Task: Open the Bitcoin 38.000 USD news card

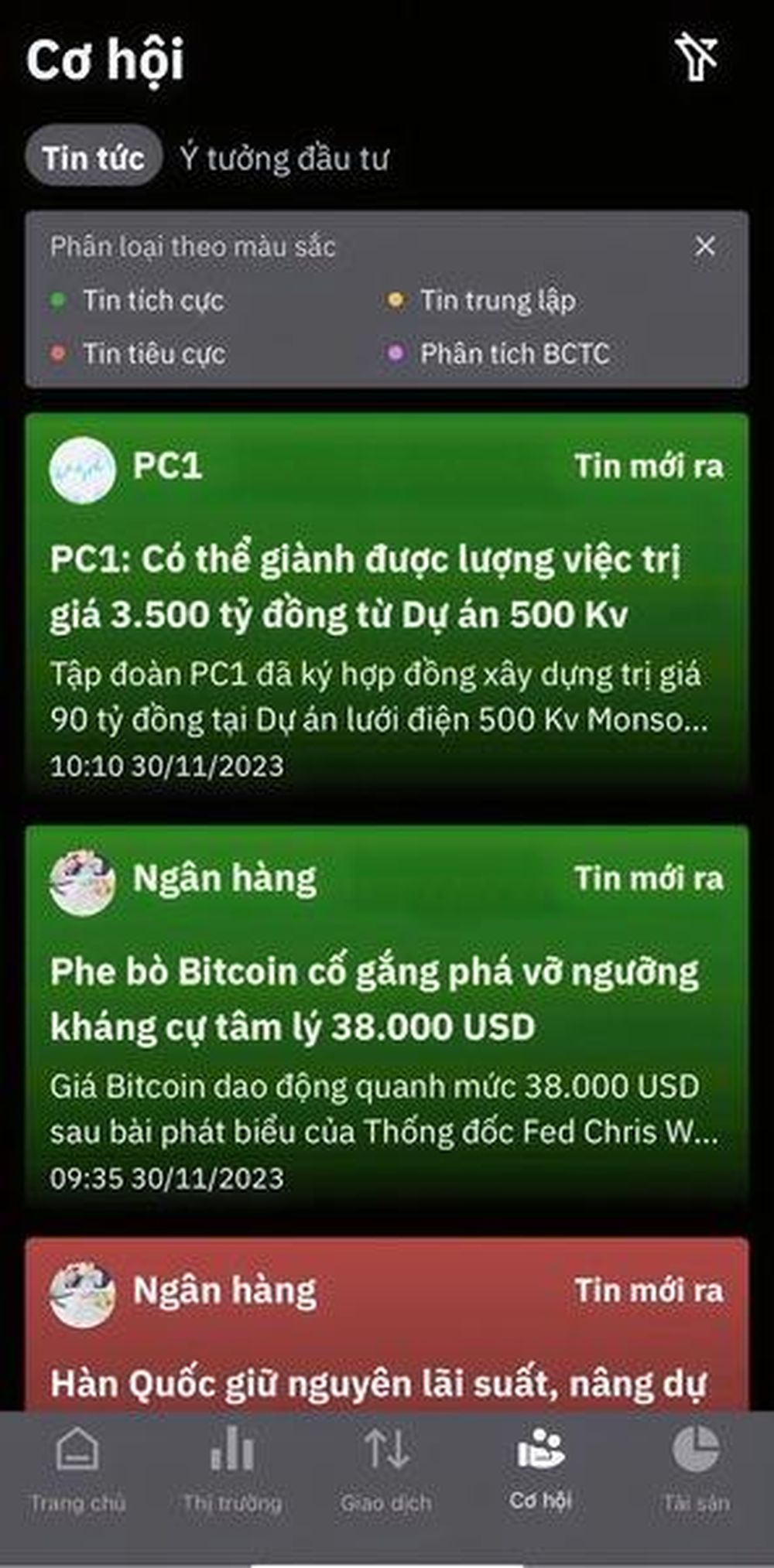Action: [x=387, y=1016]
